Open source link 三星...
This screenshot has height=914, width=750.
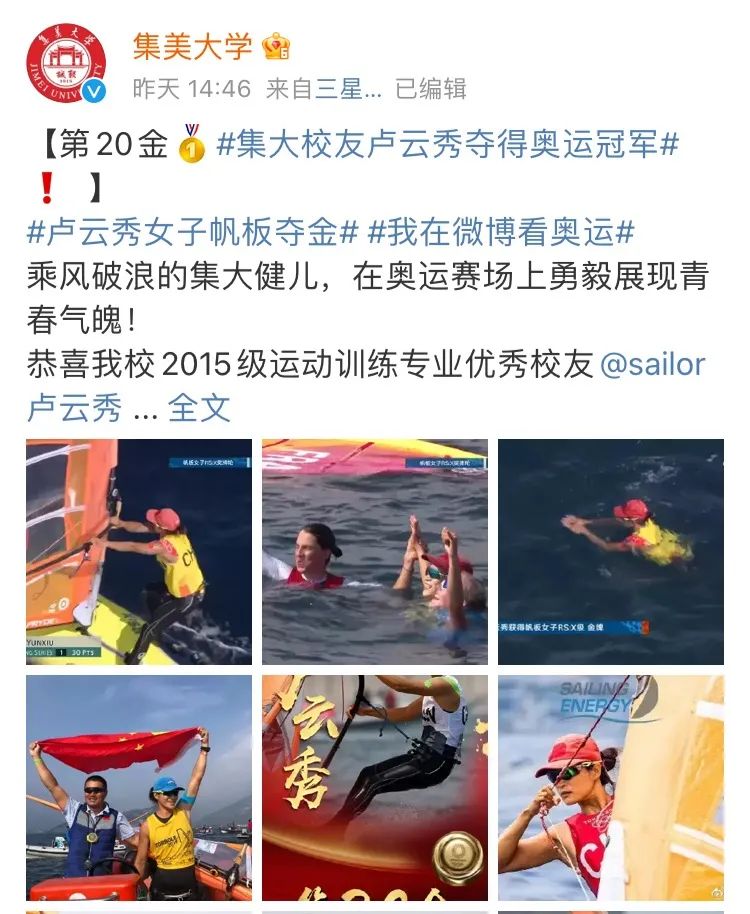(349, 88)
